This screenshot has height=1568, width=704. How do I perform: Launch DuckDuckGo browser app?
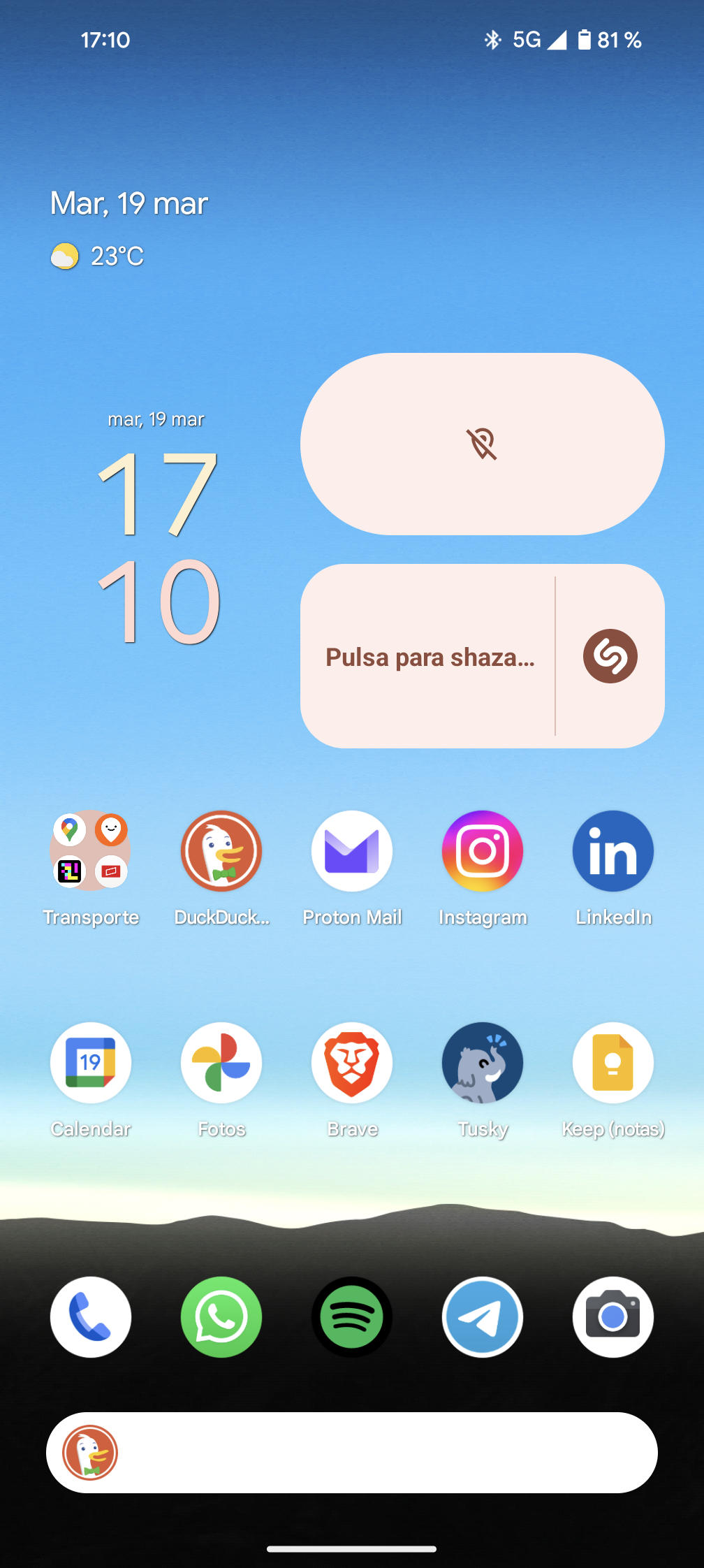(221, 851)
